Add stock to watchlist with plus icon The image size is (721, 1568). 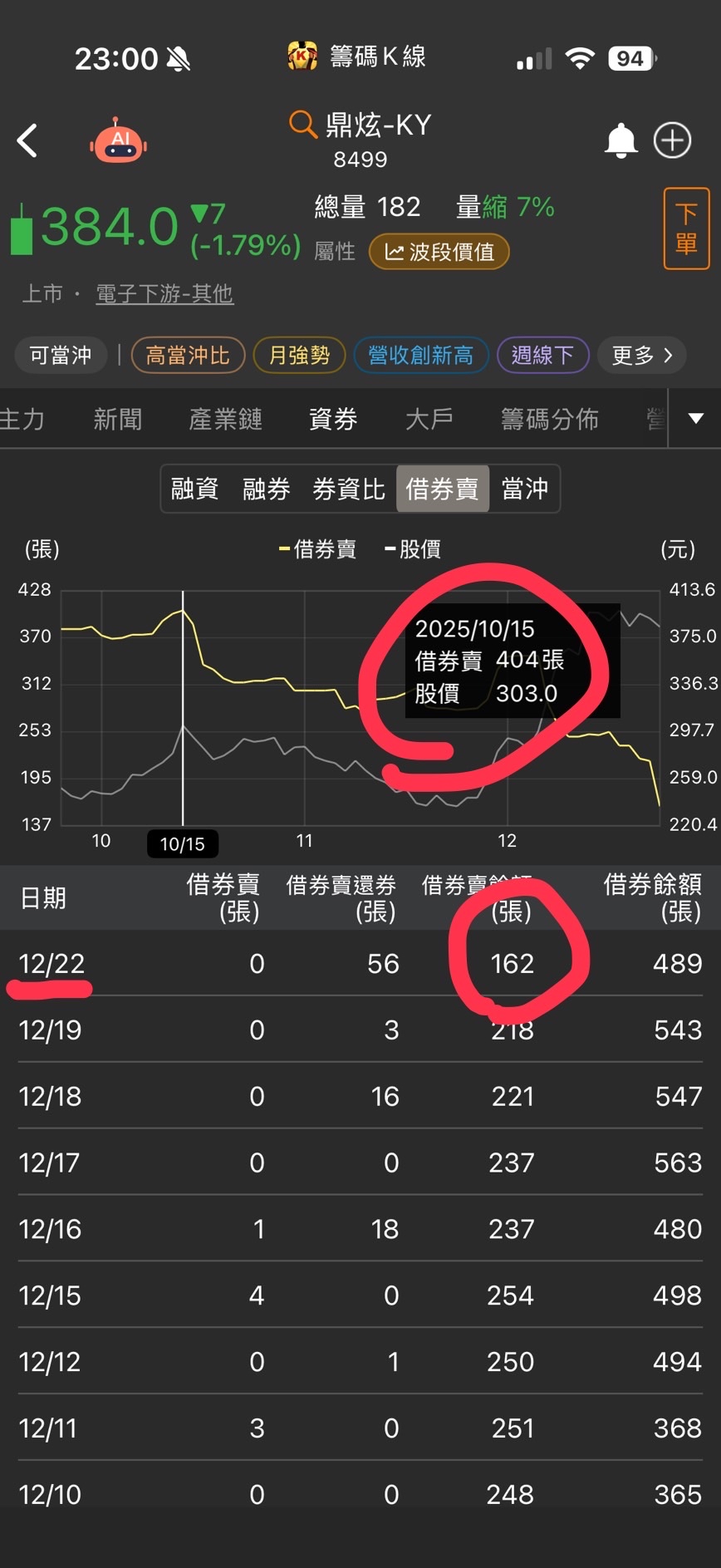(673, 140)
